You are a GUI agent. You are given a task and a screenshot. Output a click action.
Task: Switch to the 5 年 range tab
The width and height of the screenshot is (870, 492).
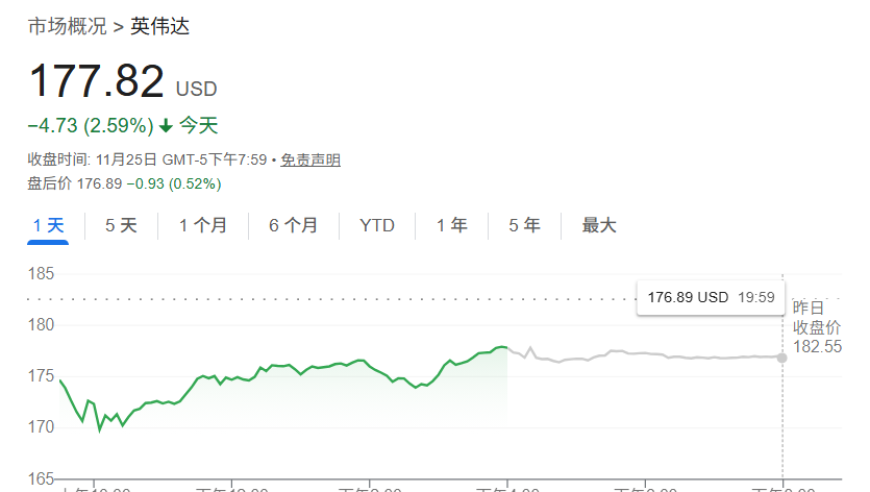coord(524,226)
